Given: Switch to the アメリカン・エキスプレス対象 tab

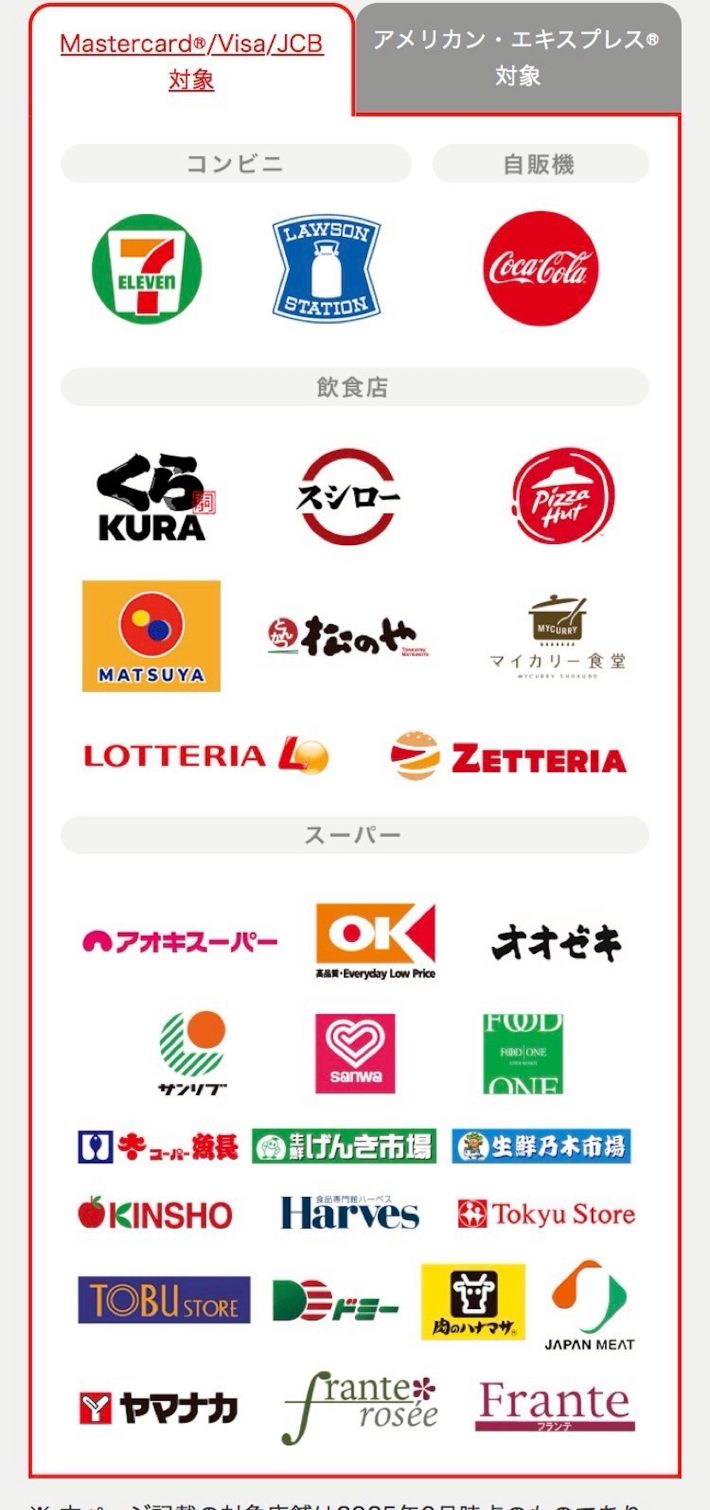Looking at the screenshot, I should (517, 58).
